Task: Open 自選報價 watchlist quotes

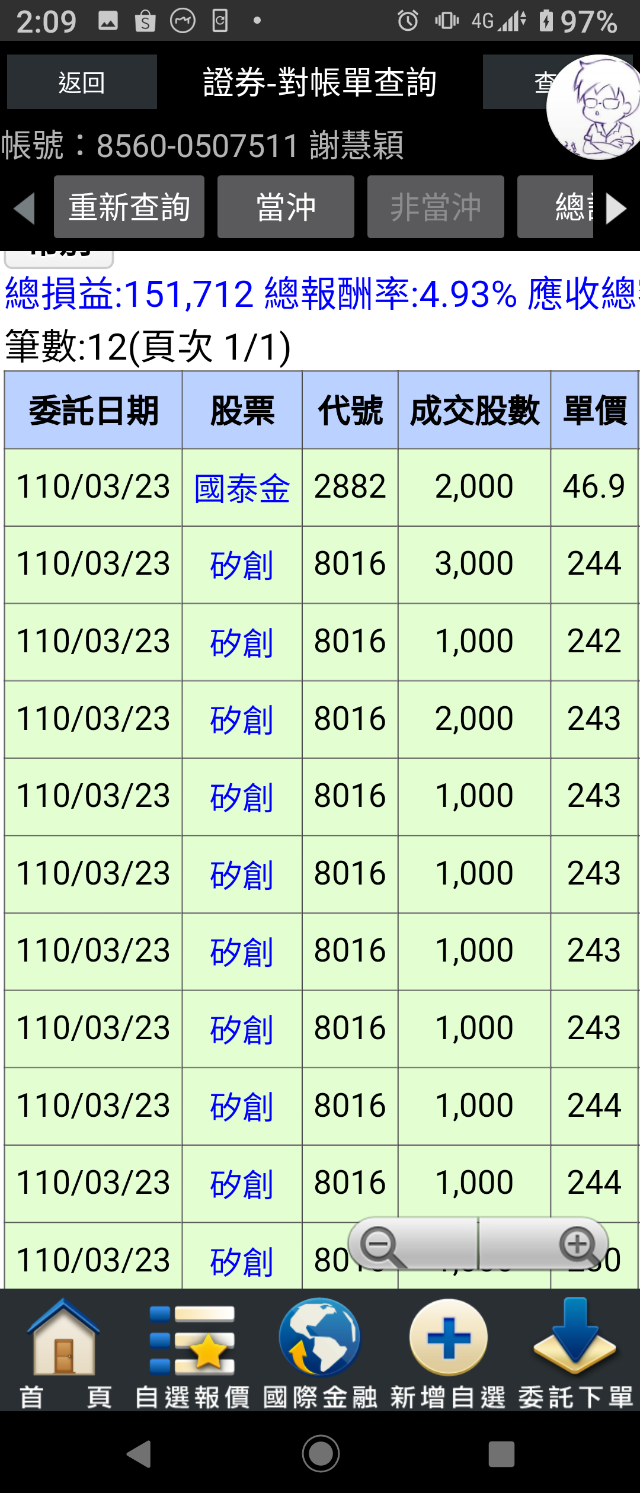Action: point(192,1352)
